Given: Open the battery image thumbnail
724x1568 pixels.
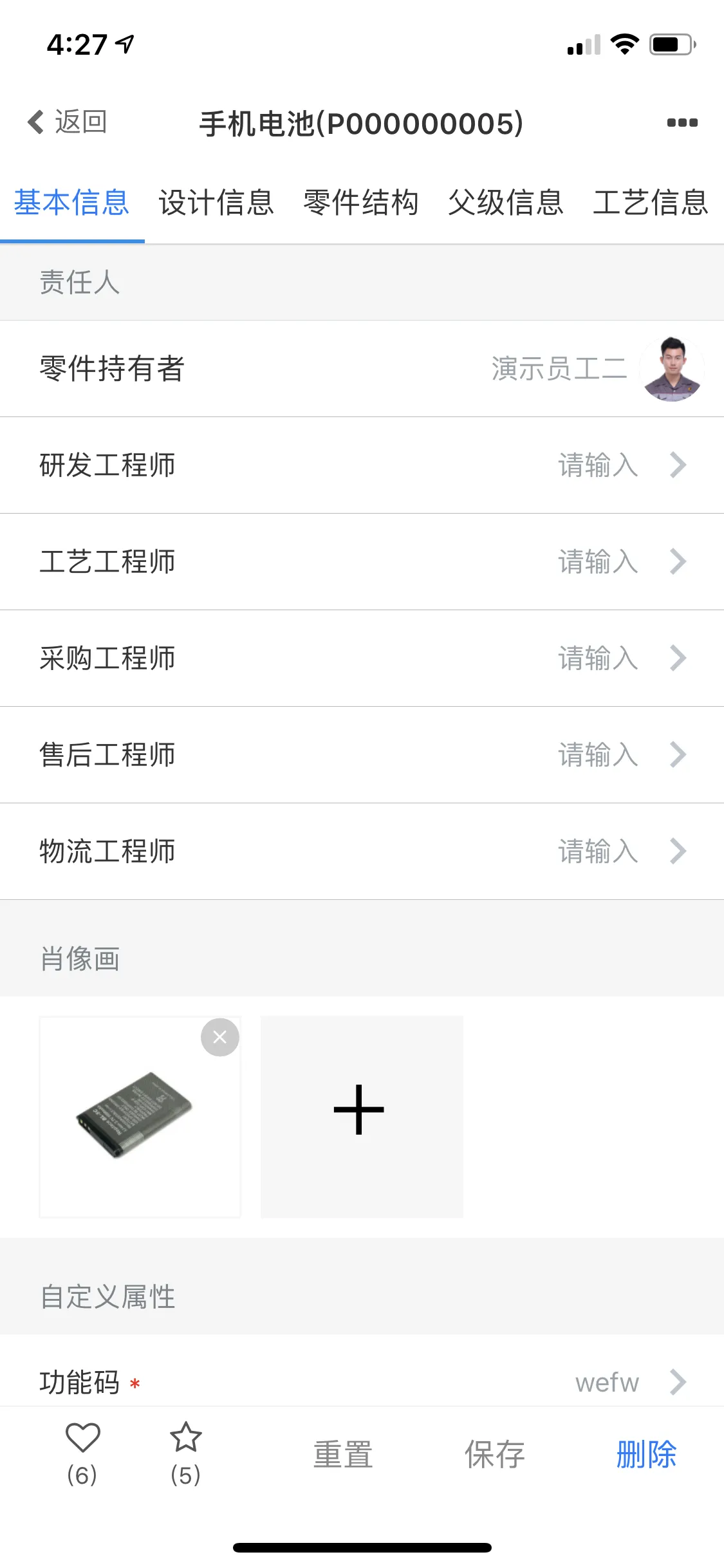Looking at the screenshot, I should tap(140, 1117).
